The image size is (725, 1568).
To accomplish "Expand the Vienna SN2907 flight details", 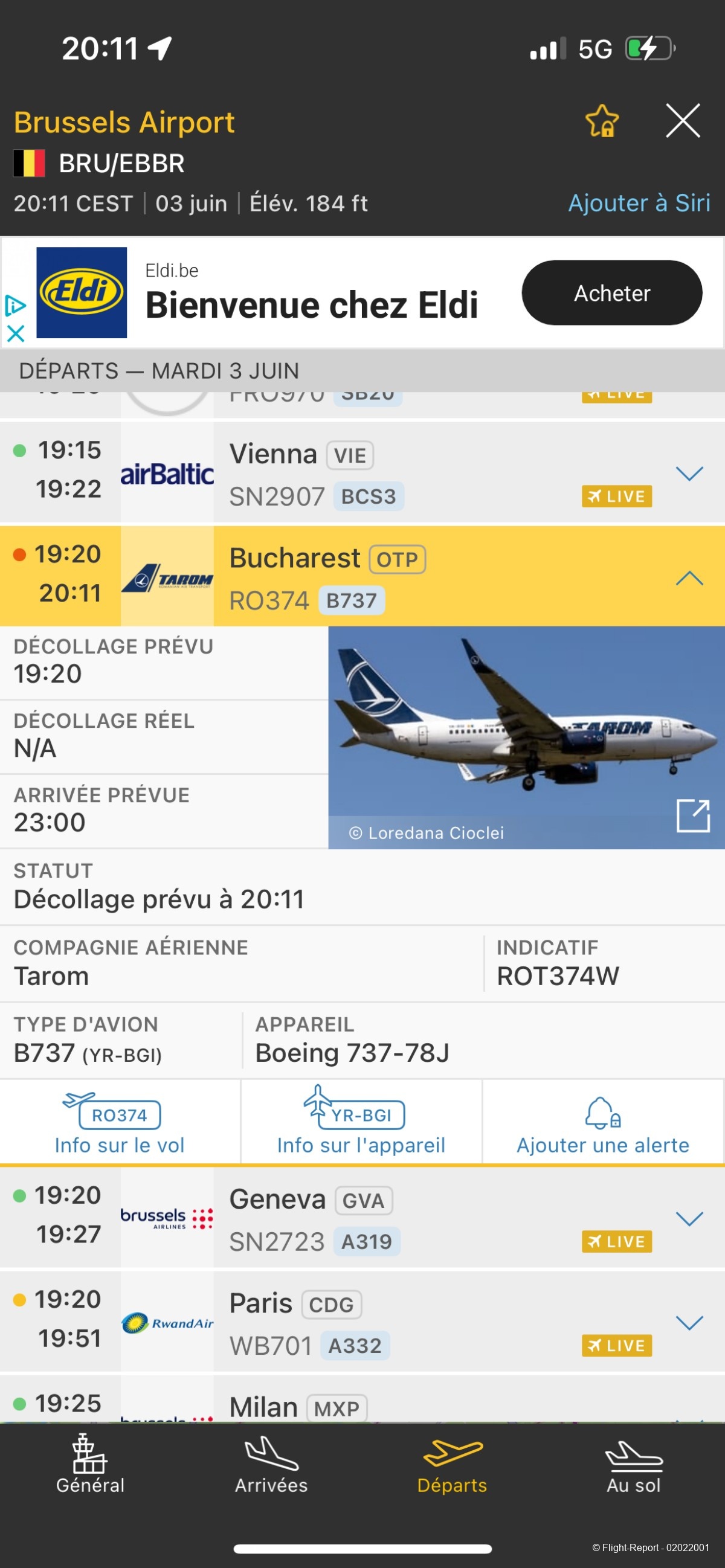I will 689,474.
